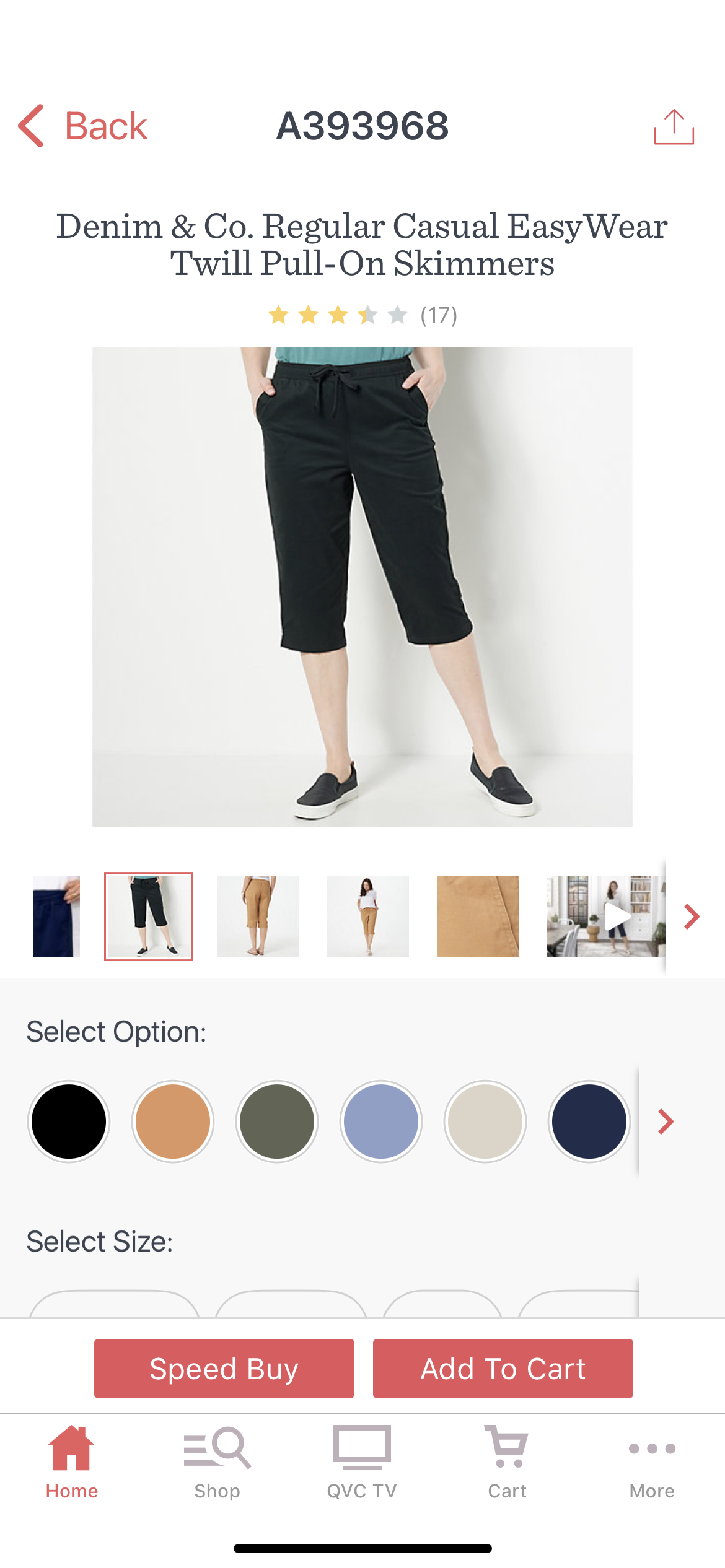Viewport: 725px width, 1568px height.
Task: Switch to the Shop tab
Action: [217, 1462]
